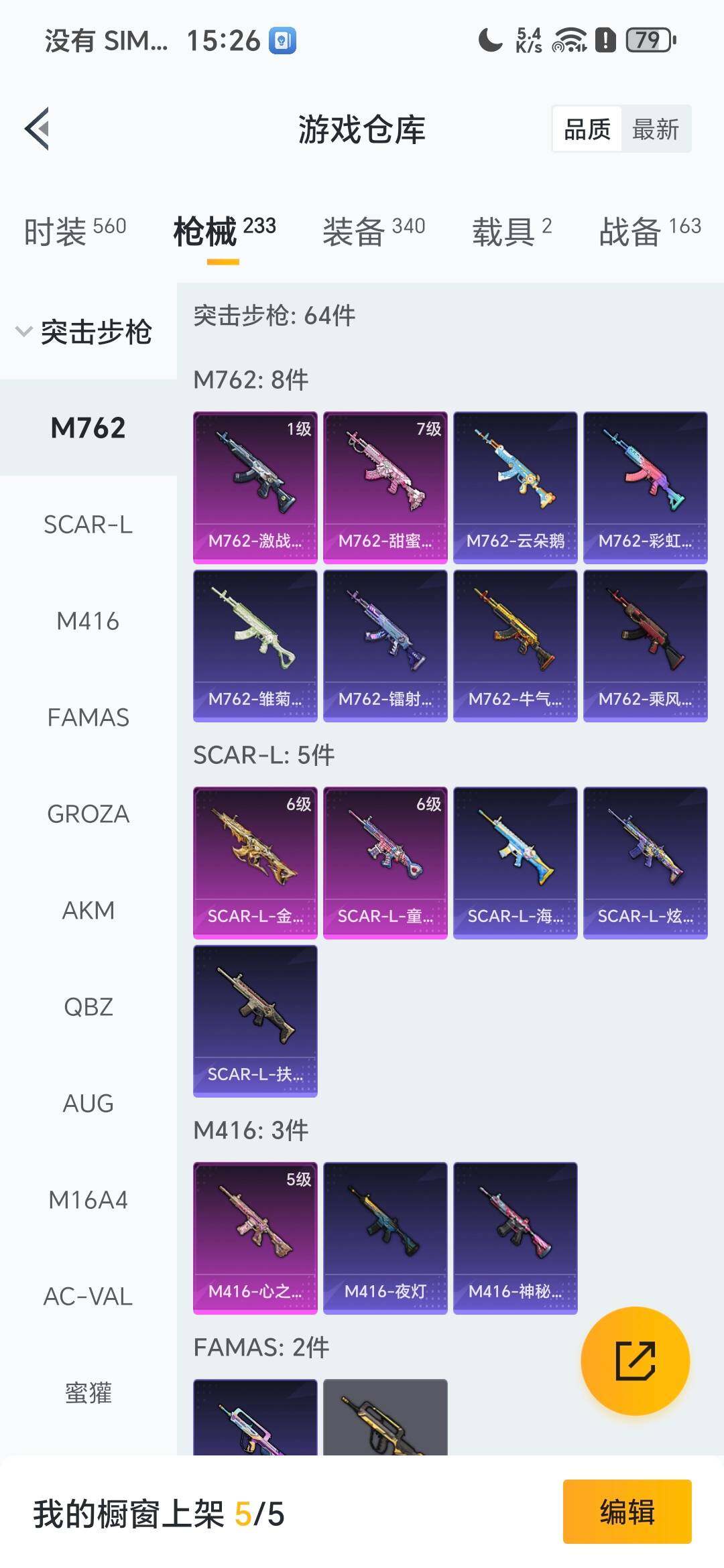Image resolution: width=724 pixels, height=1568 pixels.
Task: Jump to SCAR-L in the side list
Action: pyautogui.click(x=88, y=525)
